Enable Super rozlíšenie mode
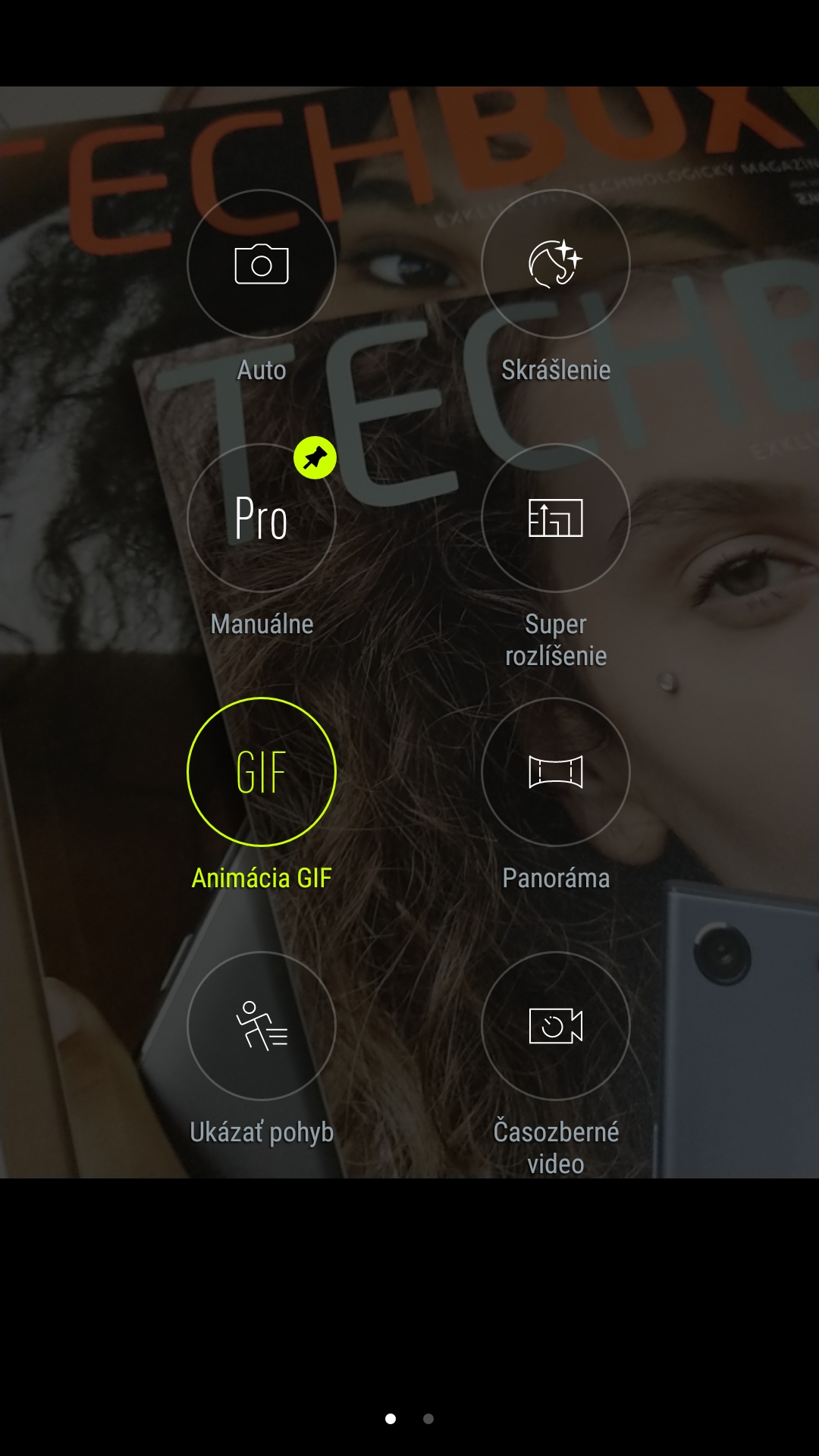 pos(556,517)
